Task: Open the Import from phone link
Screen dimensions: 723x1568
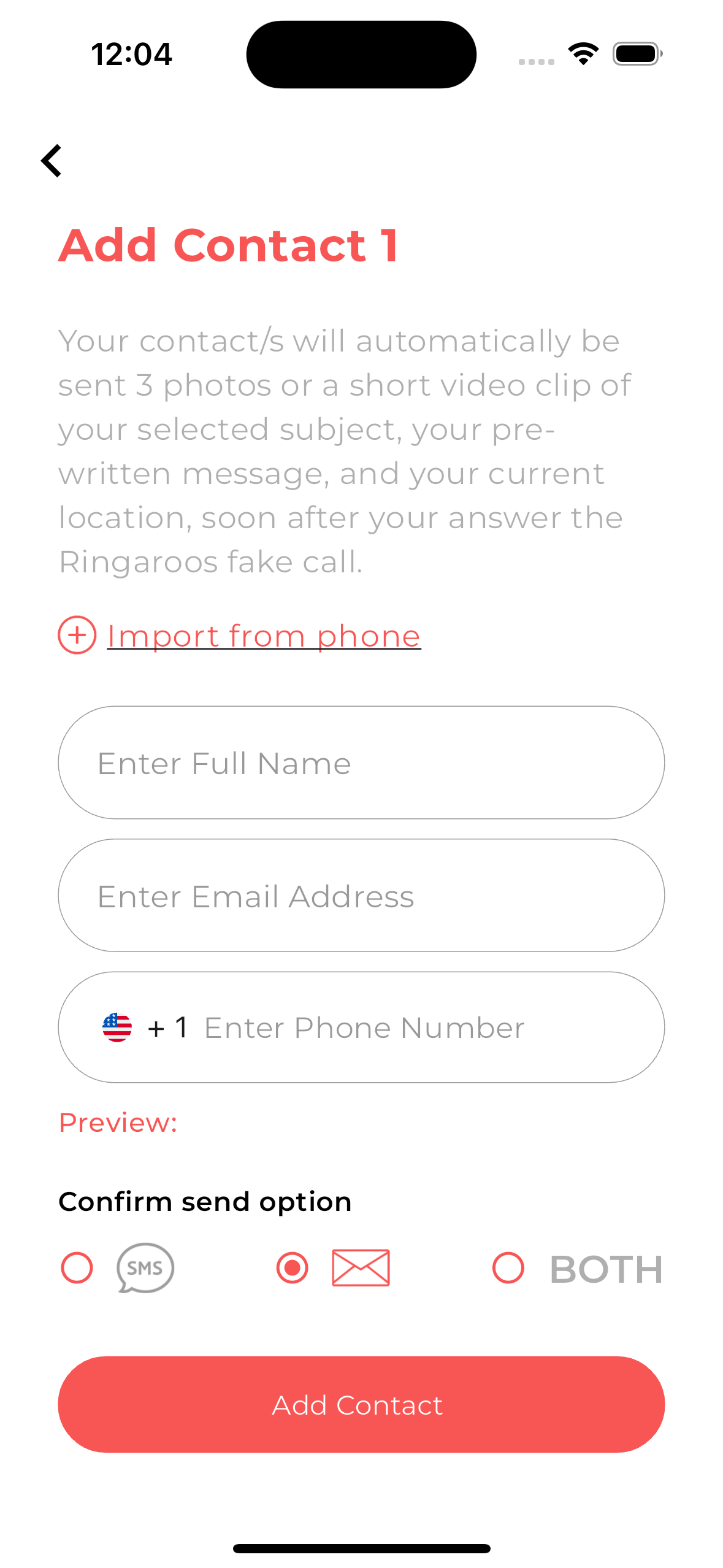Action: [x=263, y=636]
